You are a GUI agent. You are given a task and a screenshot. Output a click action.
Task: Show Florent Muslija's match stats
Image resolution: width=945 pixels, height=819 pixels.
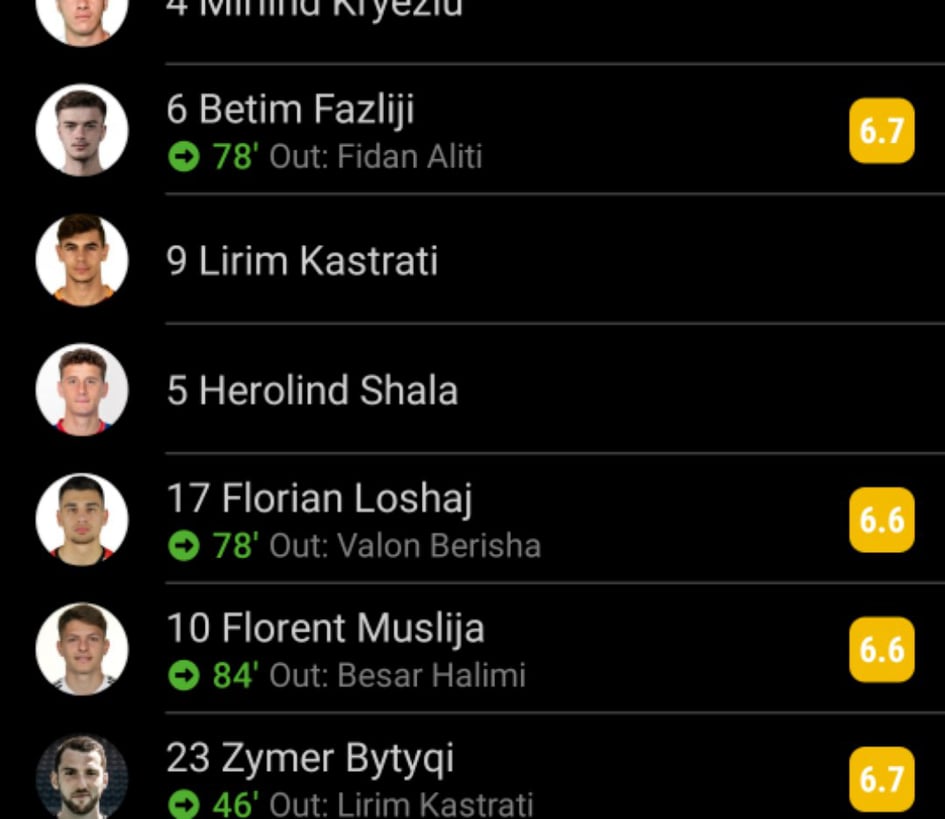coord(325,629)
